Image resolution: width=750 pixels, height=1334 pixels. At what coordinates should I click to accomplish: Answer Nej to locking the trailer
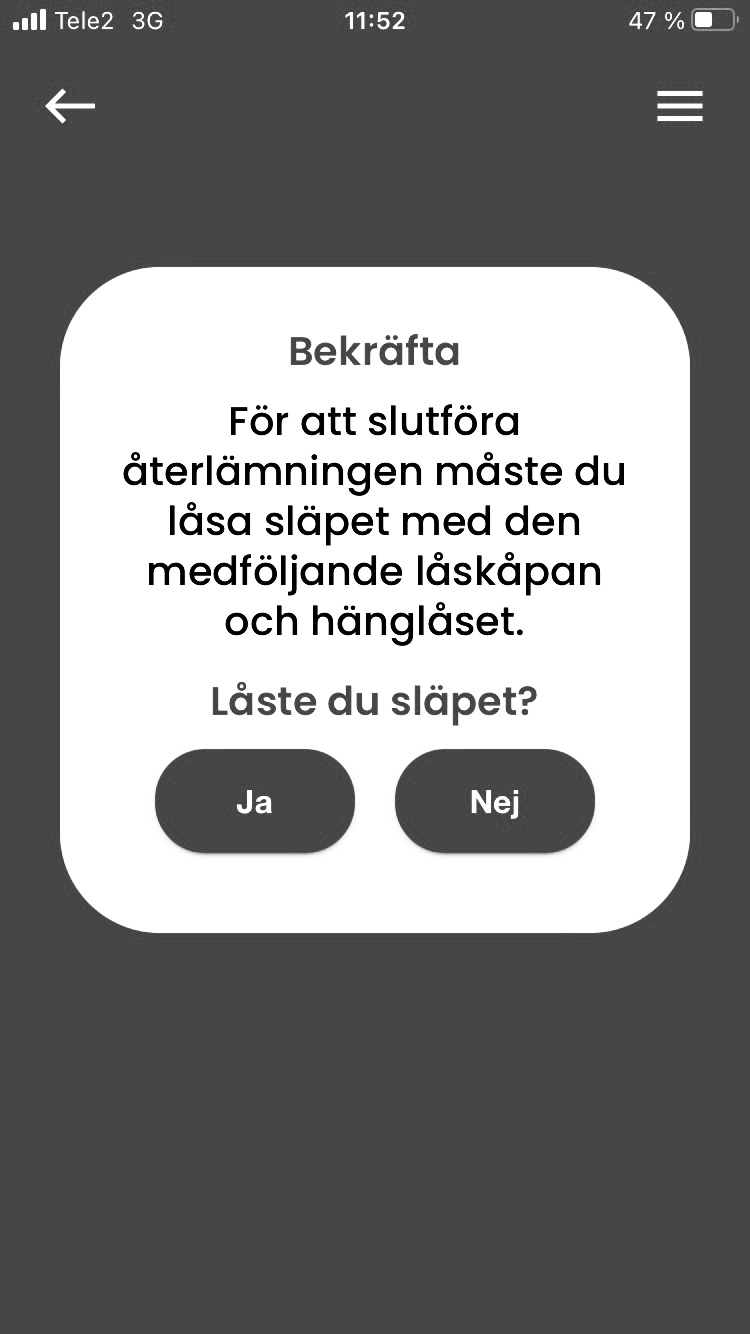point(495,802)
